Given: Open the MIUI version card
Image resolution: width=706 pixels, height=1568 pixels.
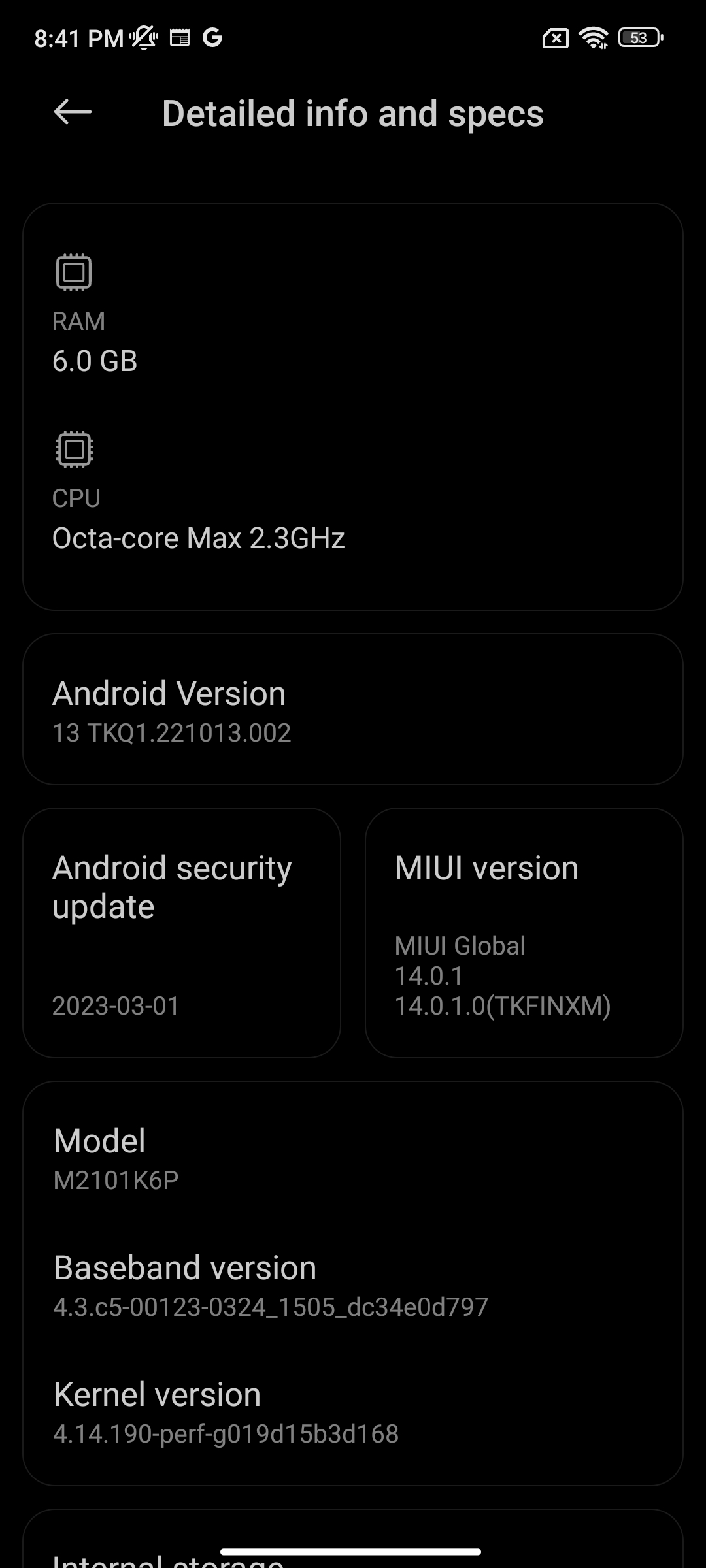Looking at the screenshot, I should [x=524, y=933].
